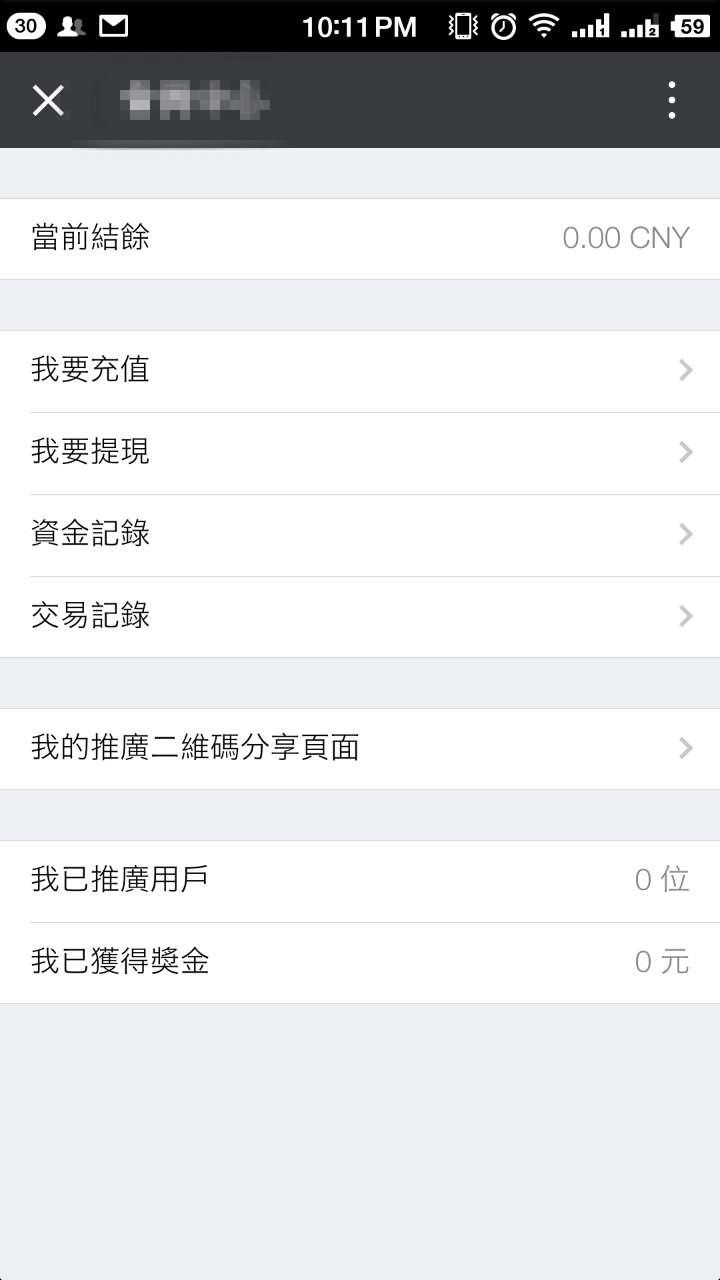View 交易記錄 transaction records
This screenshot has width=720, height=1280.
(360, 616)
